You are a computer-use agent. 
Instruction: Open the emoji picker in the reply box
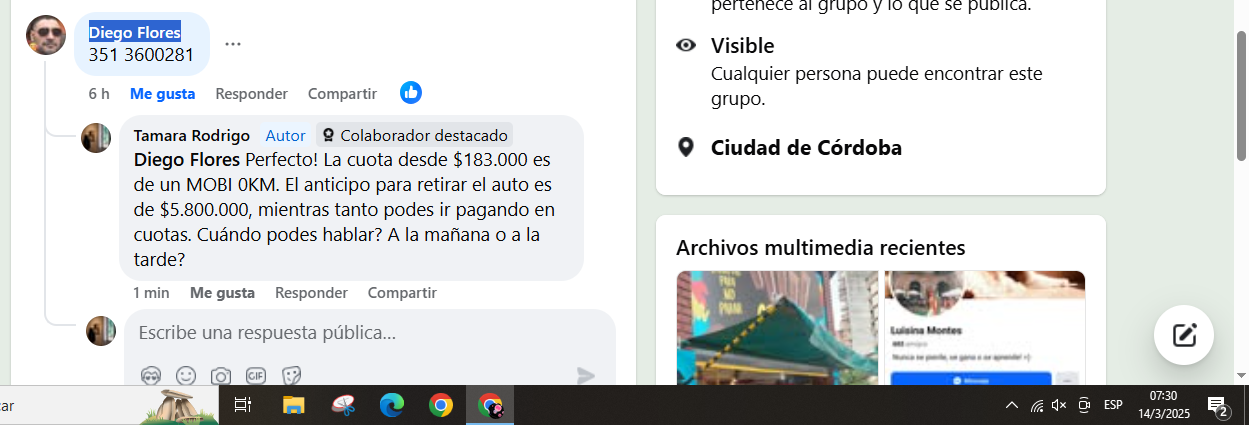point(186,376)
